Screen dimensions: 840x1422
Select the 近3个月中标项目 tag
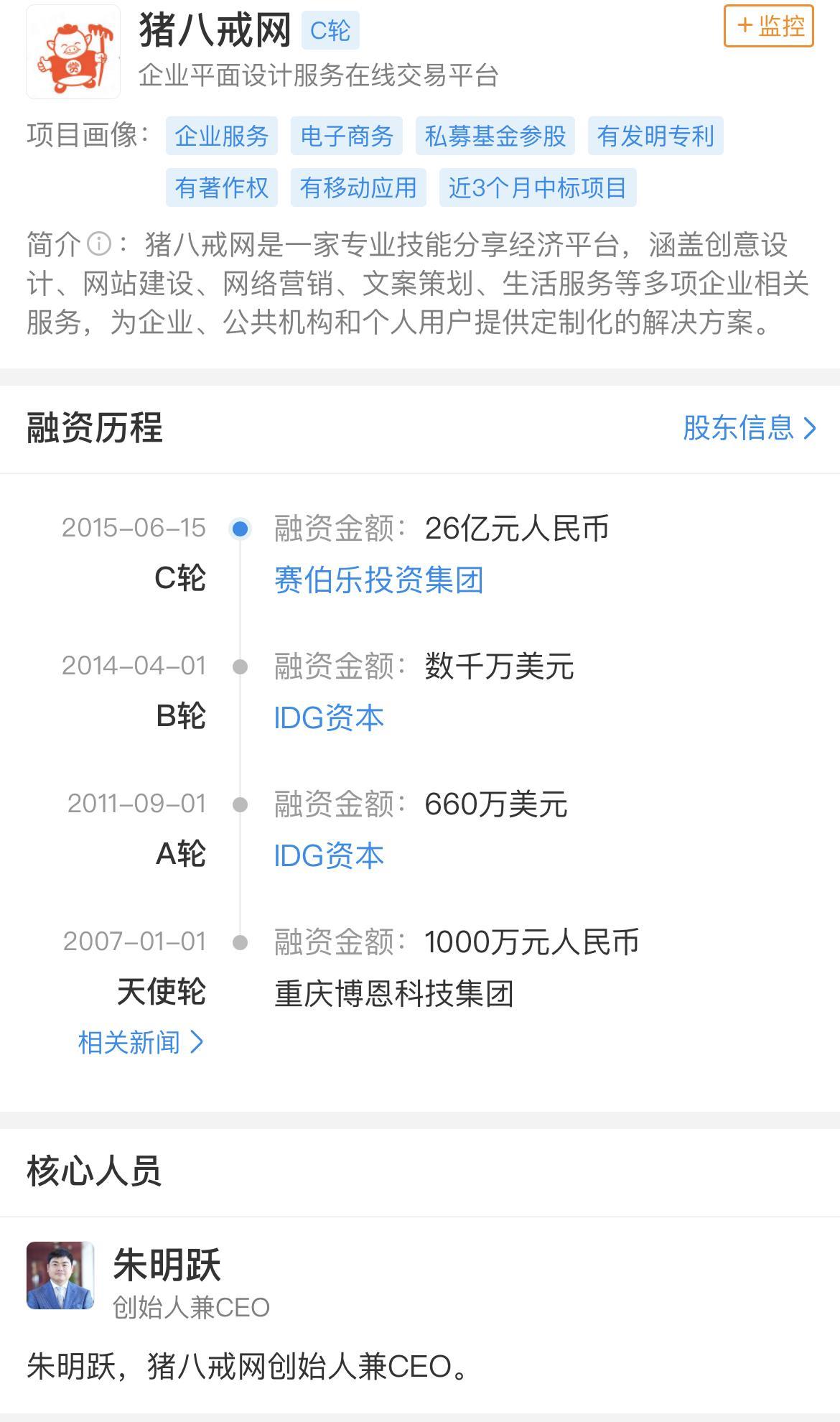pos(537,187)
